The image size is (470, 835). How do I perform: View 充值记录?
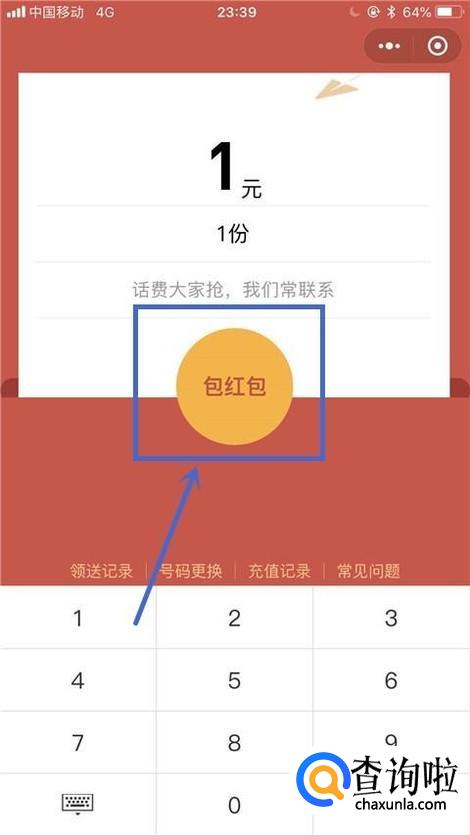[x=279, y=571]
